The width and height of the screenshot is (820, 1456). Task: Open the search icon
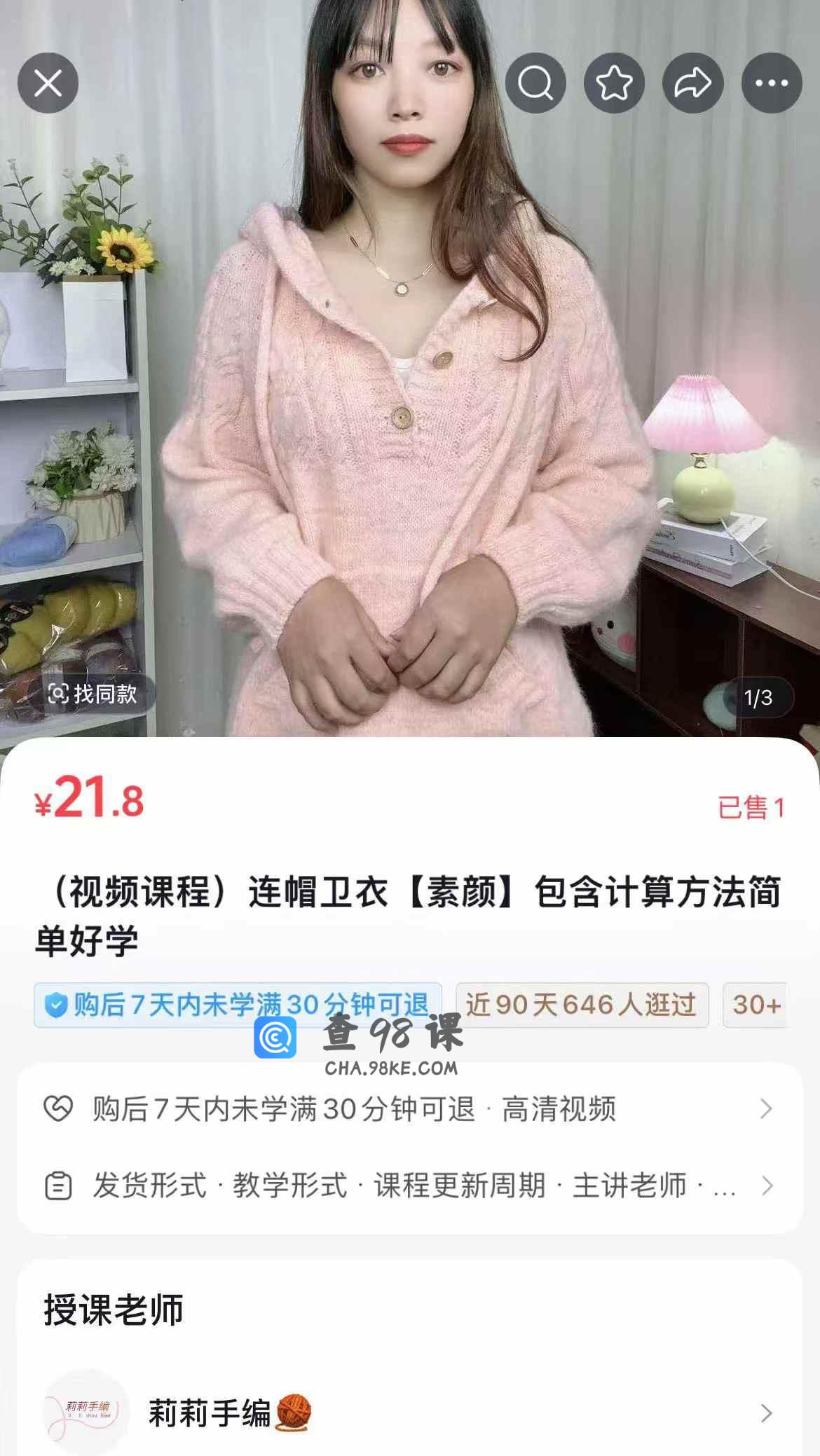pyautogui.click(x=535, y=83)
